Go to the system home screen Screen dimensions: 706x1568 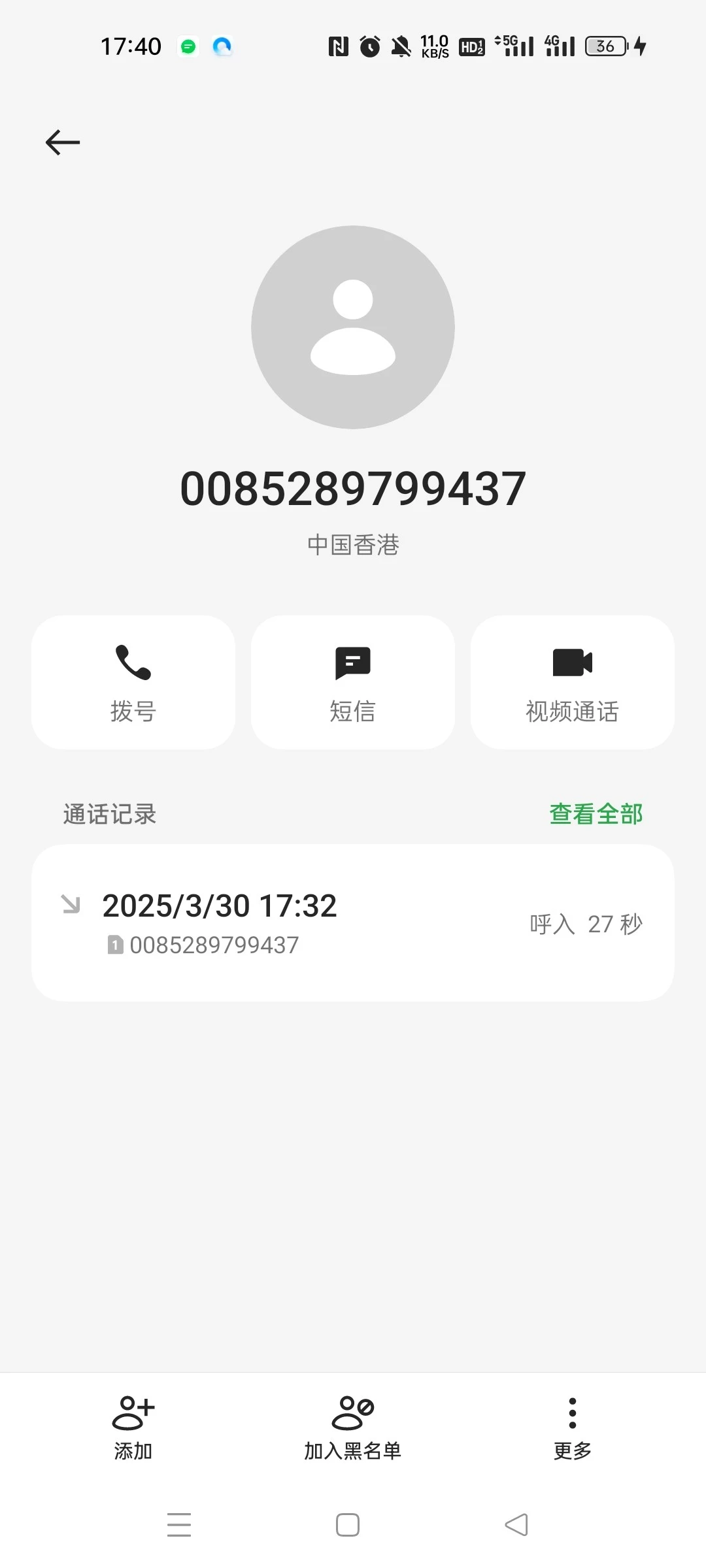tap(348, 1525)
